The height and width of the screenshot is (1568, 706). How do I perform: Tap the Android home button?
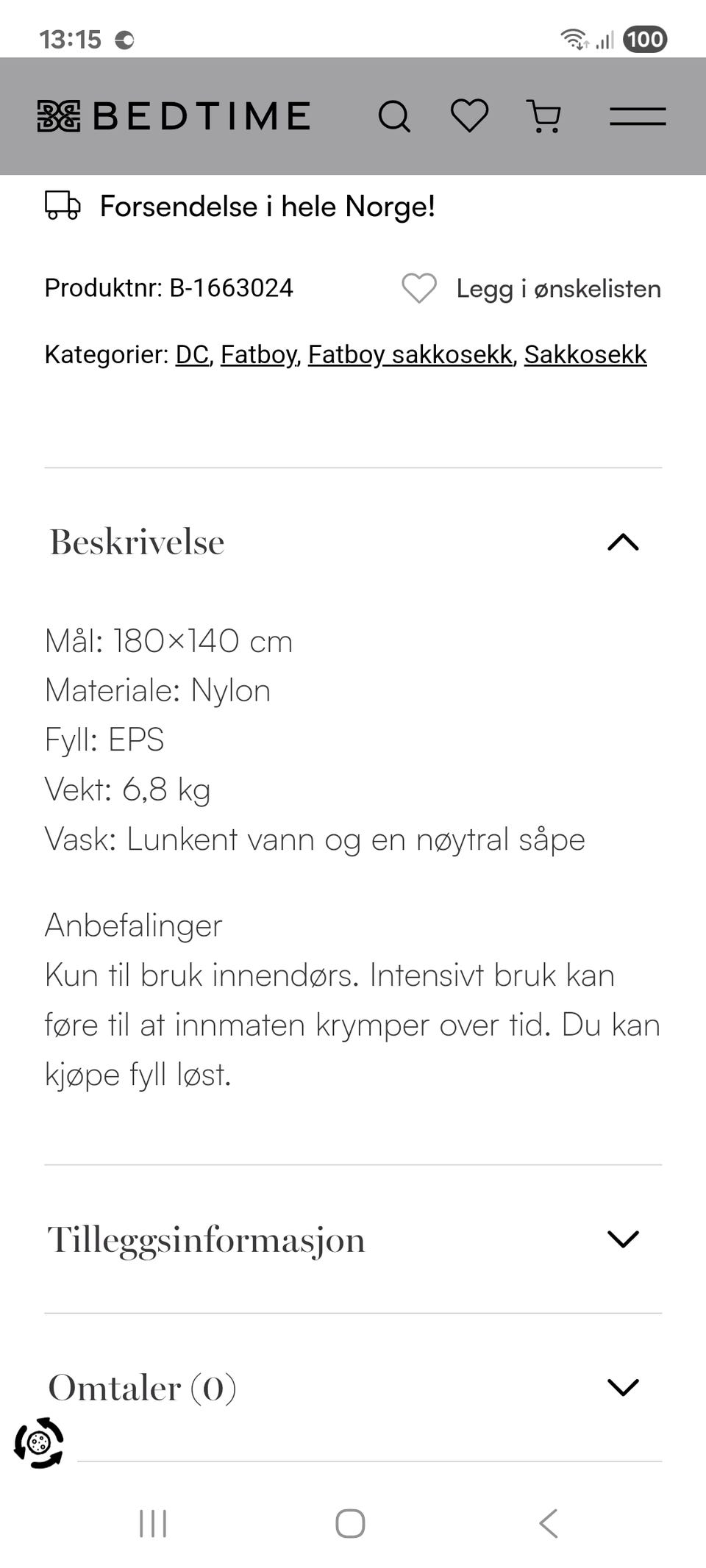pos(352,1523)
